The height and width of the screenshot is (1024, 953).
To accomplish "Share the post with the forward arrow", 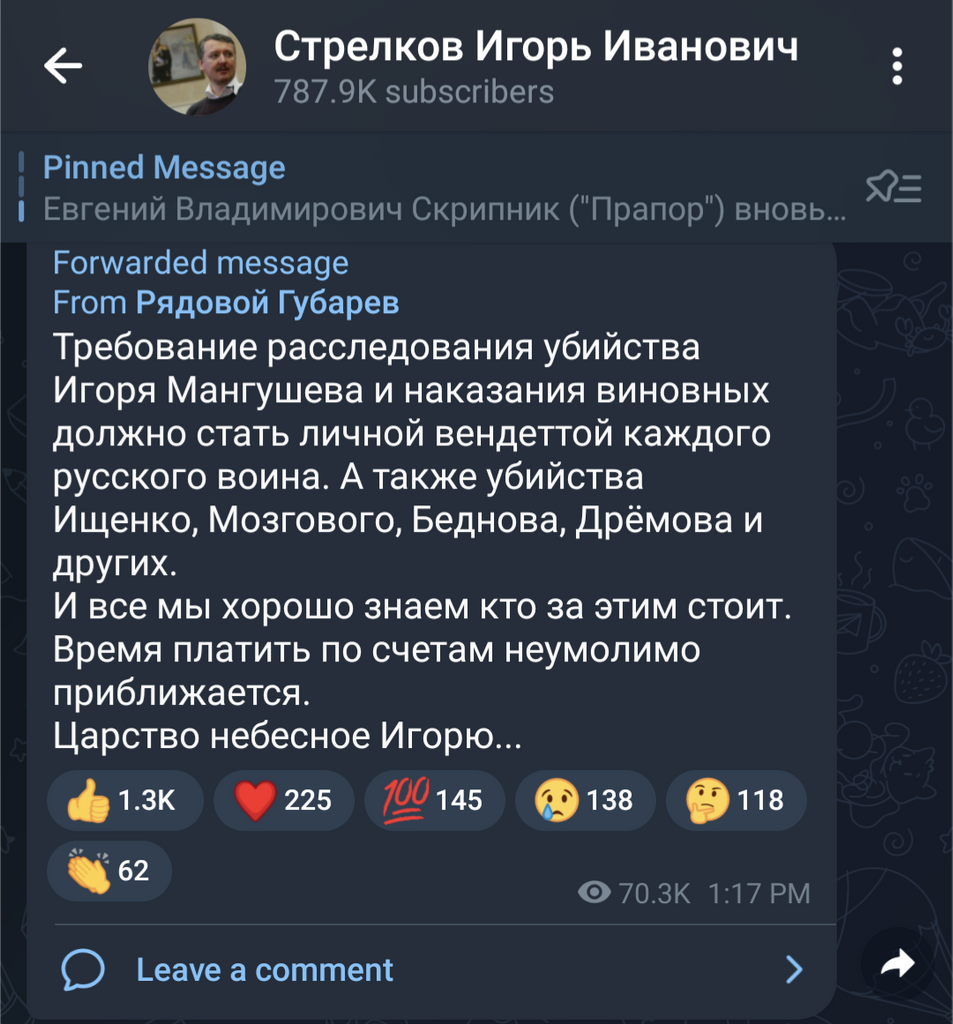I will pyautogui.click(x=898, y=964).
